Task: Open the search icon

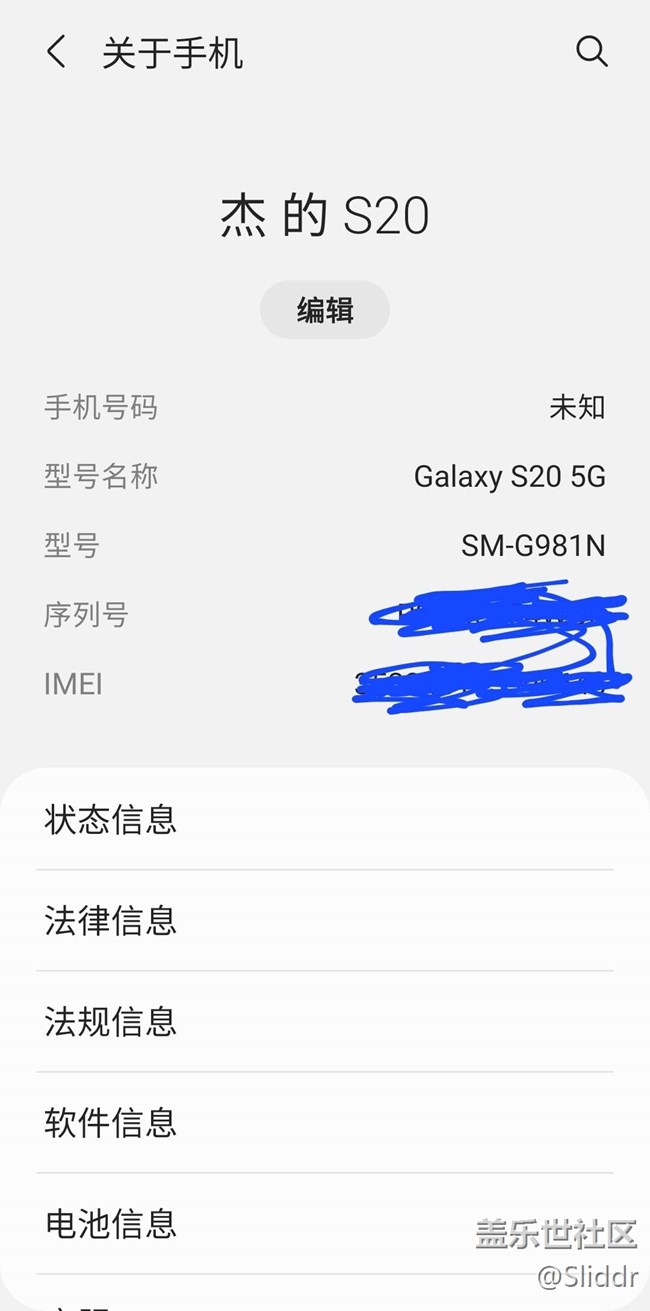Action: (591, 52)
